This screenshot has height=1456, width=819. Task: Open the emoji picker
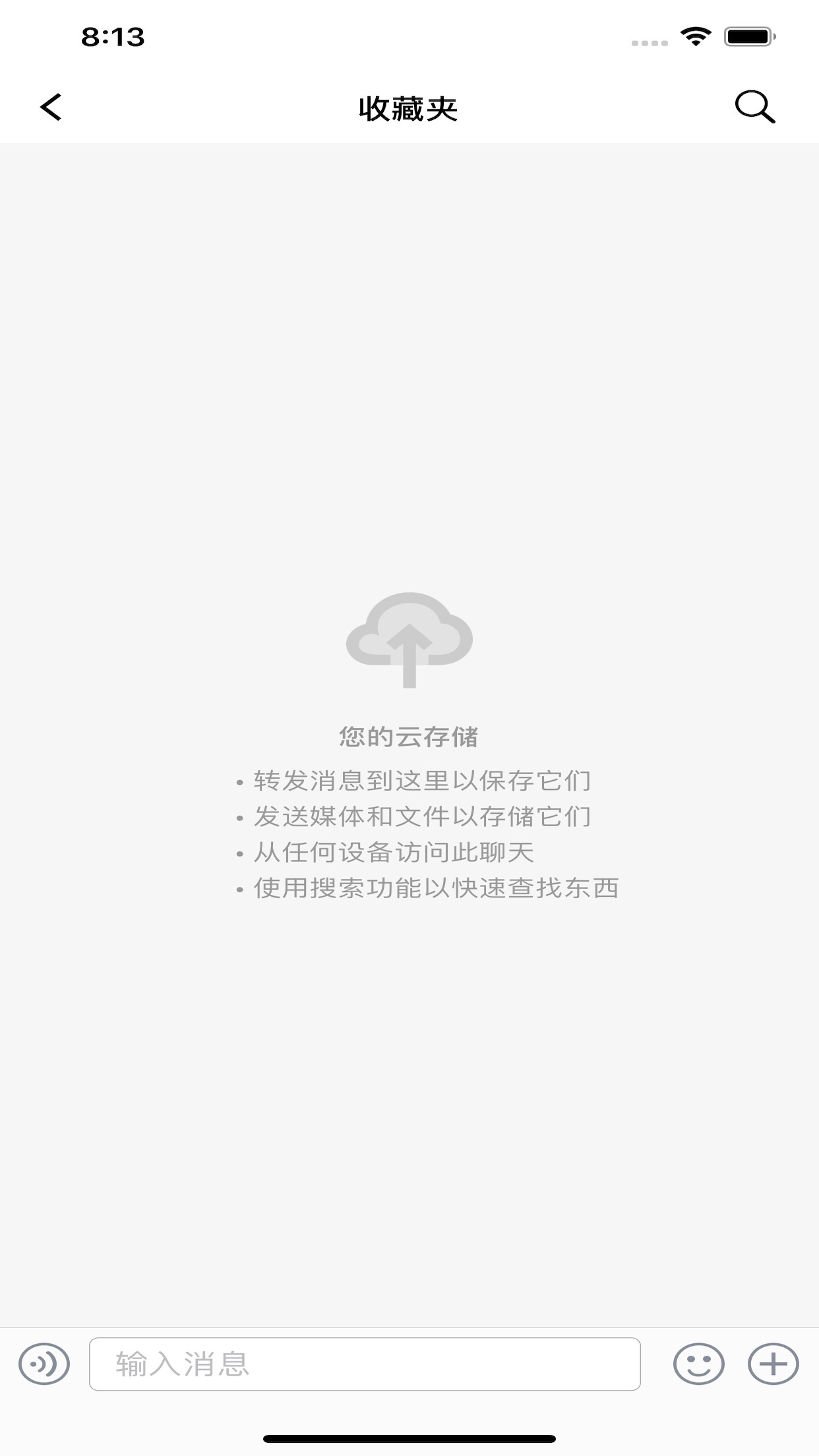(x=698, y=1364)
